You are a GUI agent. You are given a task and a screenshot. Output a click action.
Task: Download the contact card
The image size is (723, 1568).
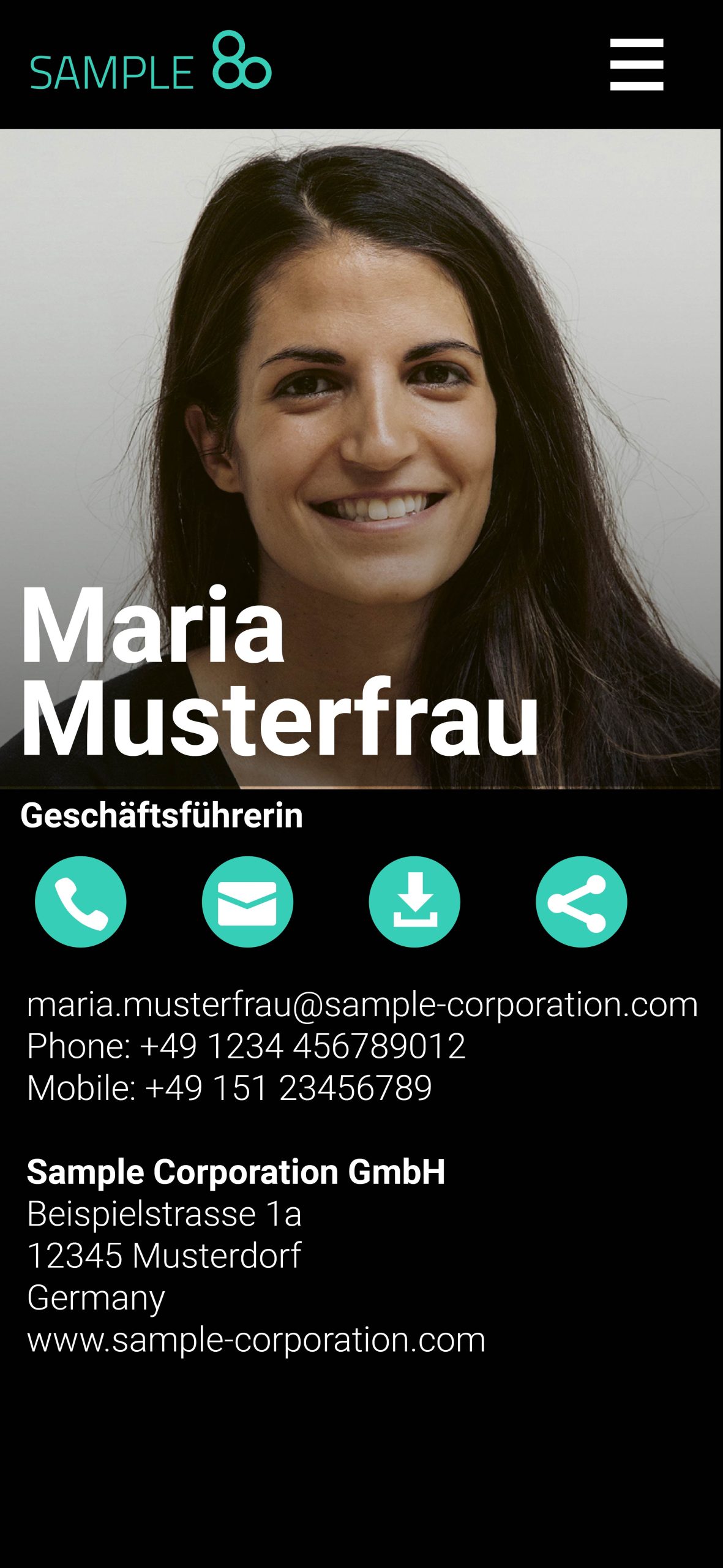[x=414, y=902]
